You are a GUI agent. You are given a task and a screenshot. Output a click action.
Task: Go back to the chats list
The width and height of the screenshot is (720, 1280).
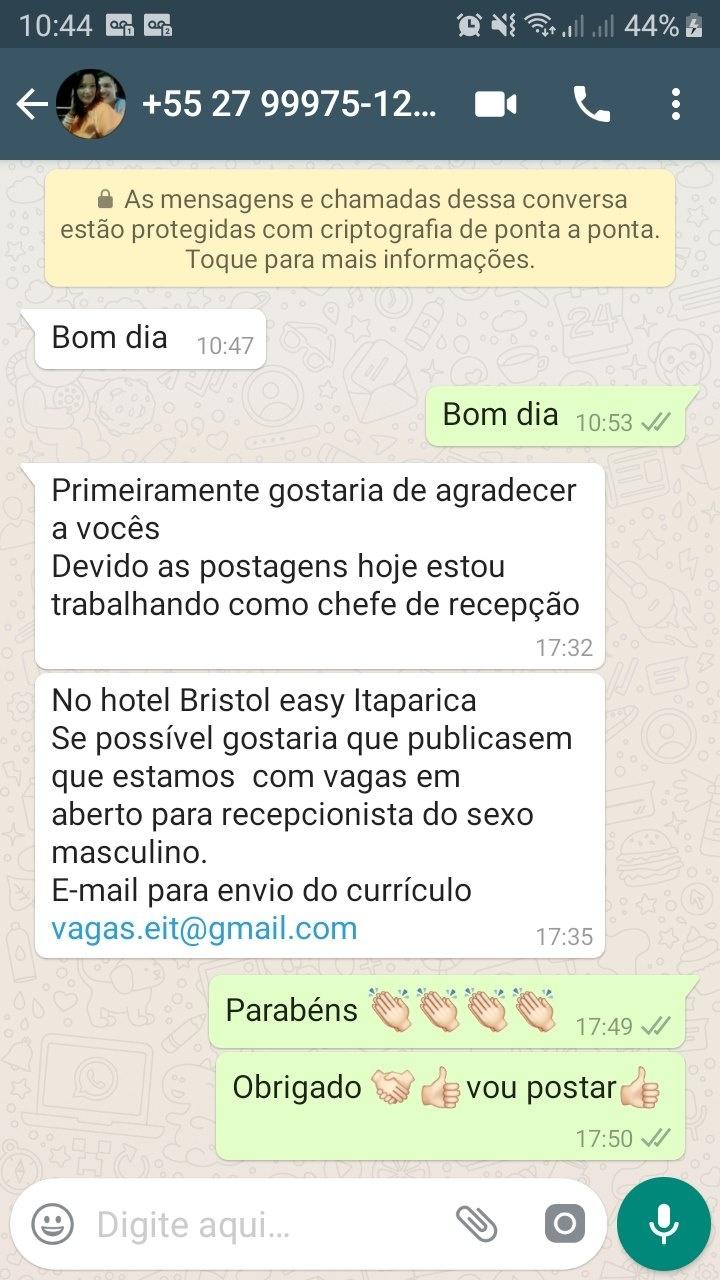click(x=31, y=104)
